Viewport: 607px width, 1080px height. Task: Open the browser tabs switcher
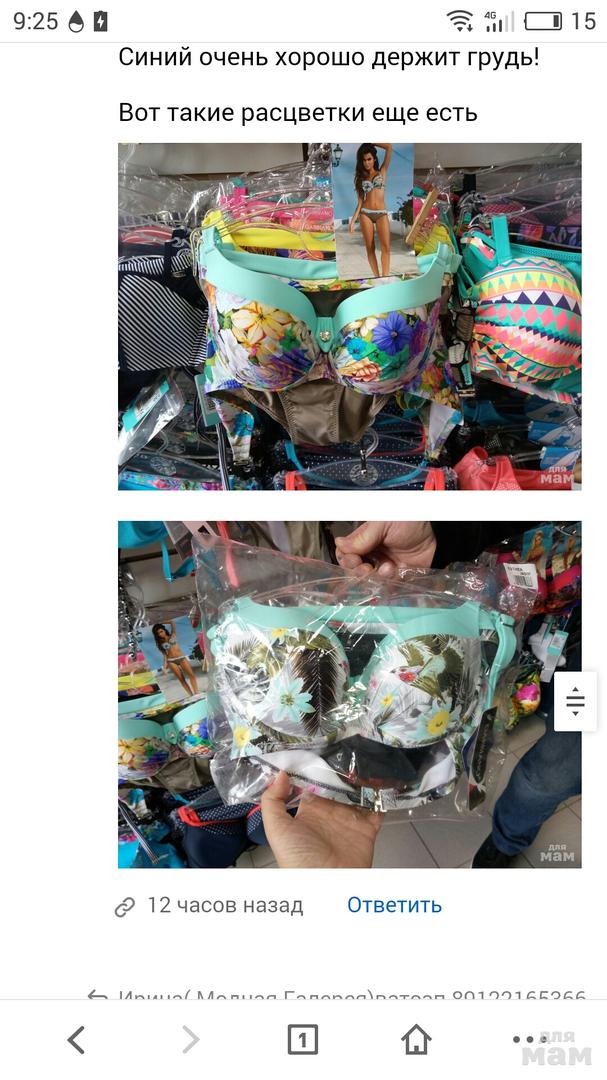(302, 1040)
